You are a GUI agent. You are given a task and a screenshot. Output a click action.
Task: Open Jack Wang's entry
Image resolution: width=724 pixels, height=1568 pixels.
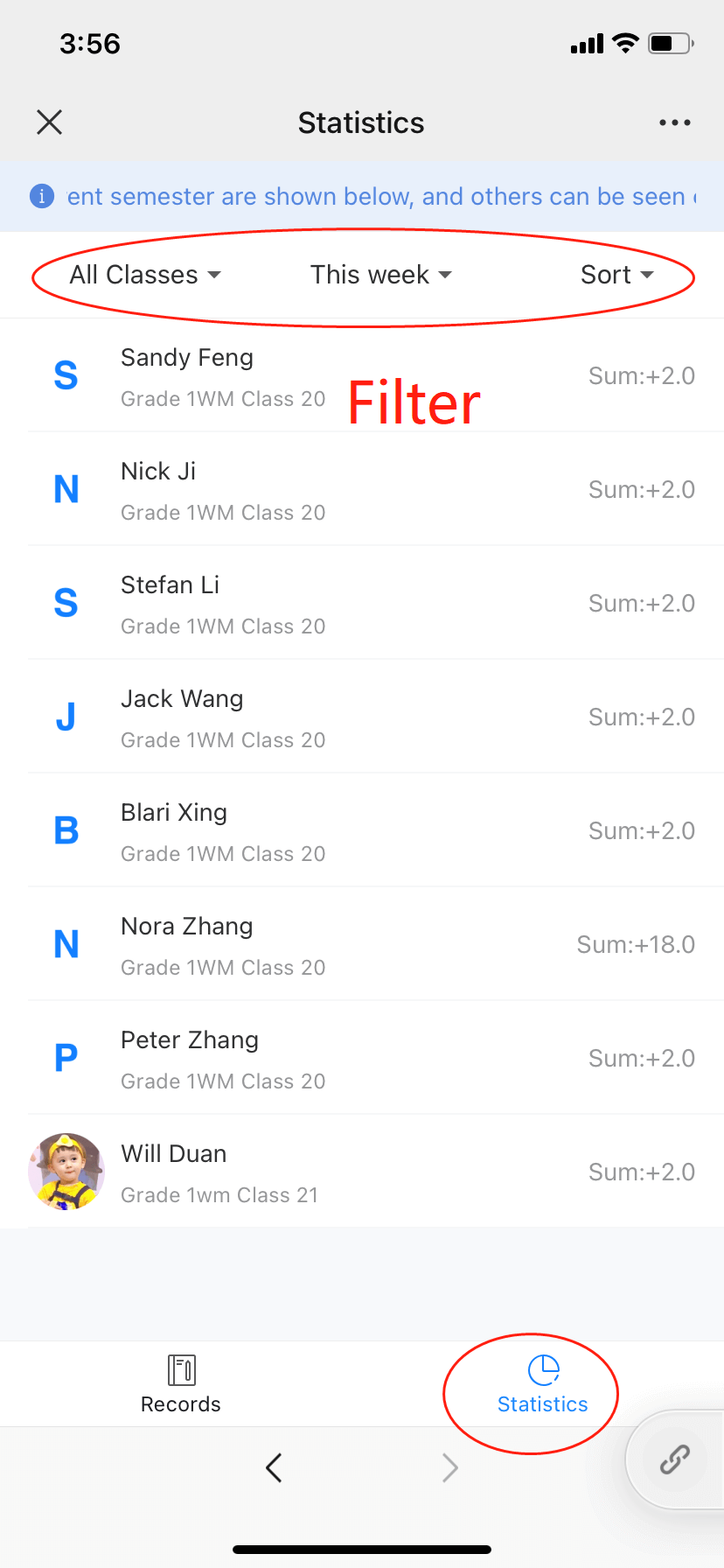click(x=362, y=717)
